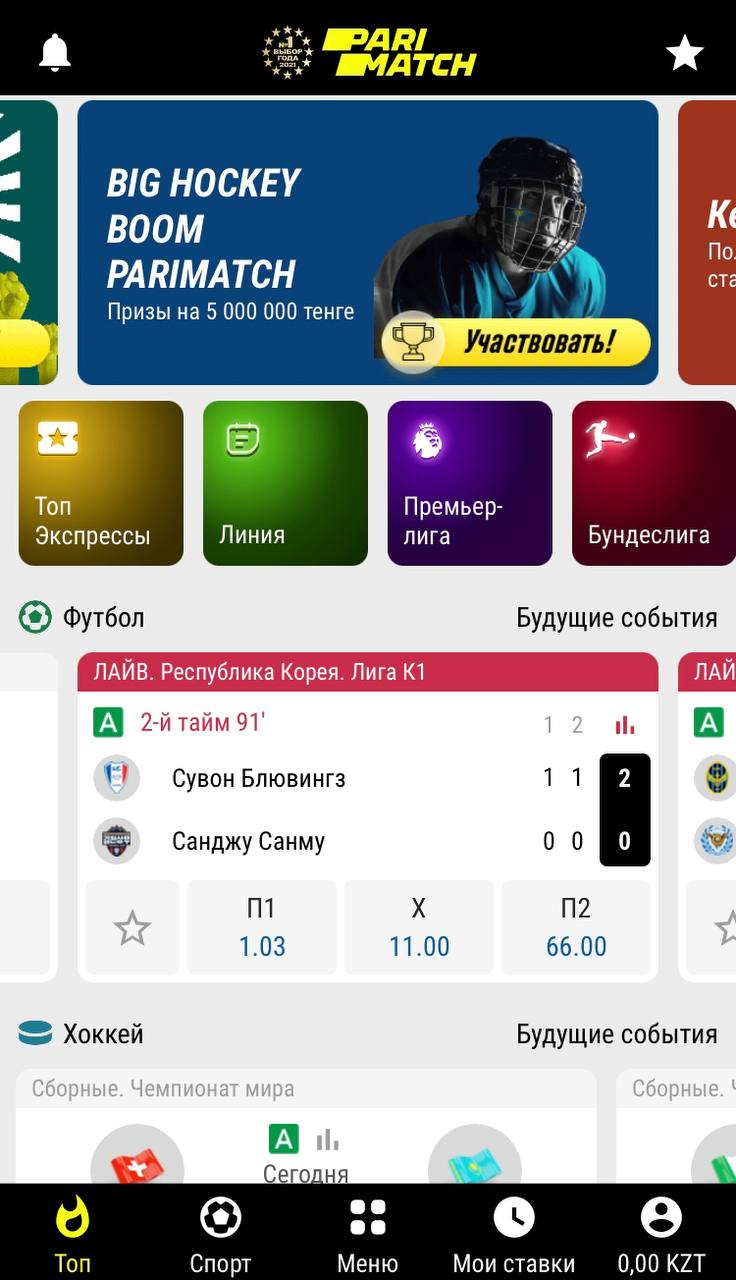View Будущие события for Хоккей
This screenshot has width=736, height=1280.
coord(616,1034)
